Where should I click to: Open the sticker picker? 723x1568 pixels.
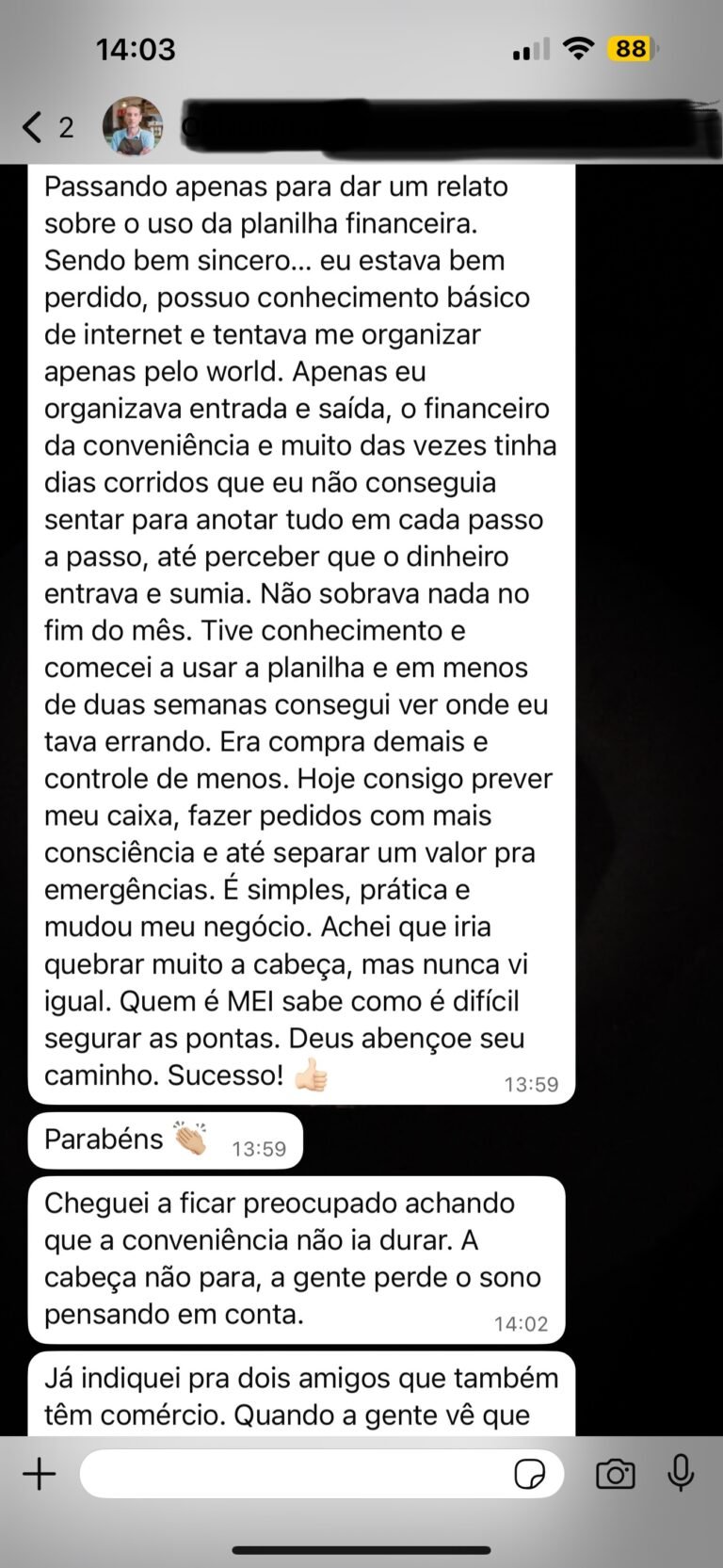tap(530, 1474)
